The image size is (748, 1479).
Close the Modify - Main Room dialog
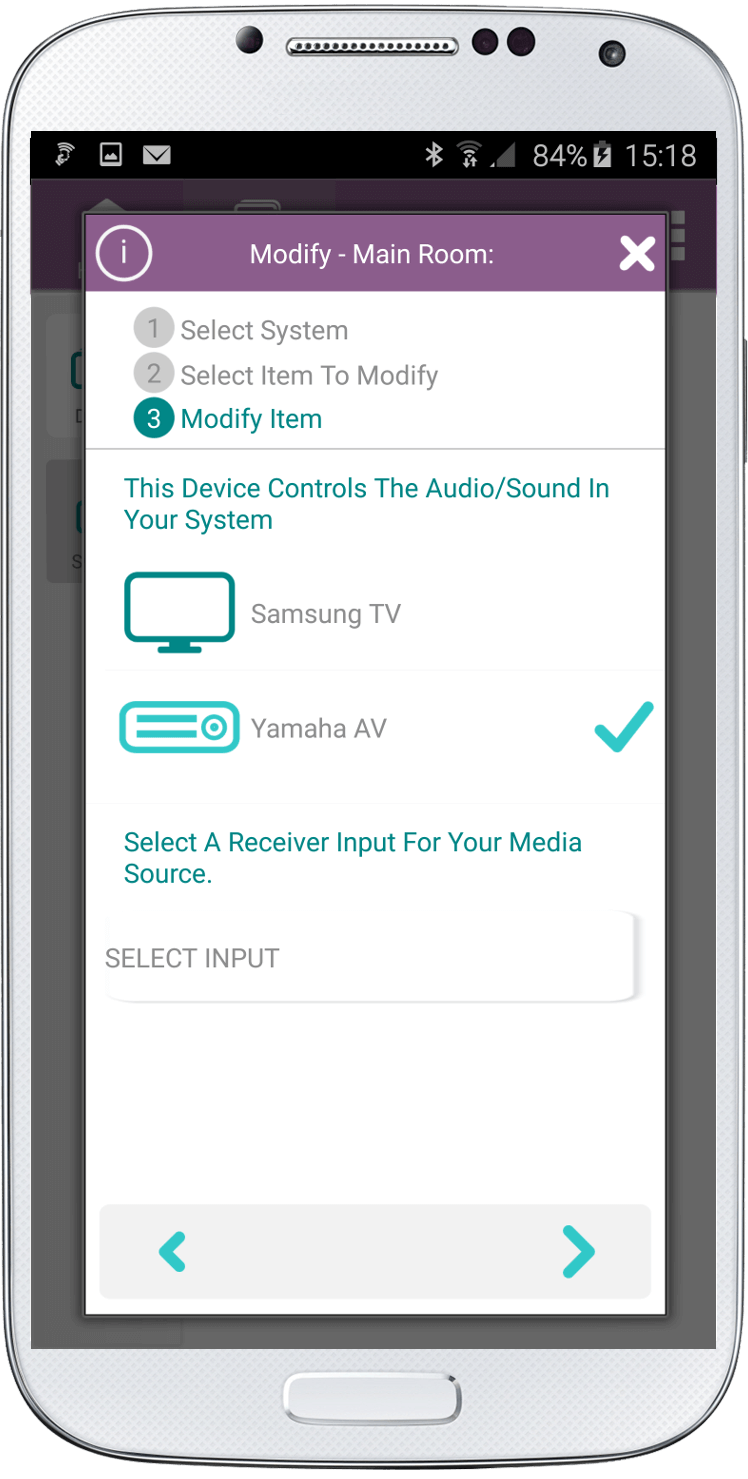click(x=636, y=254)
